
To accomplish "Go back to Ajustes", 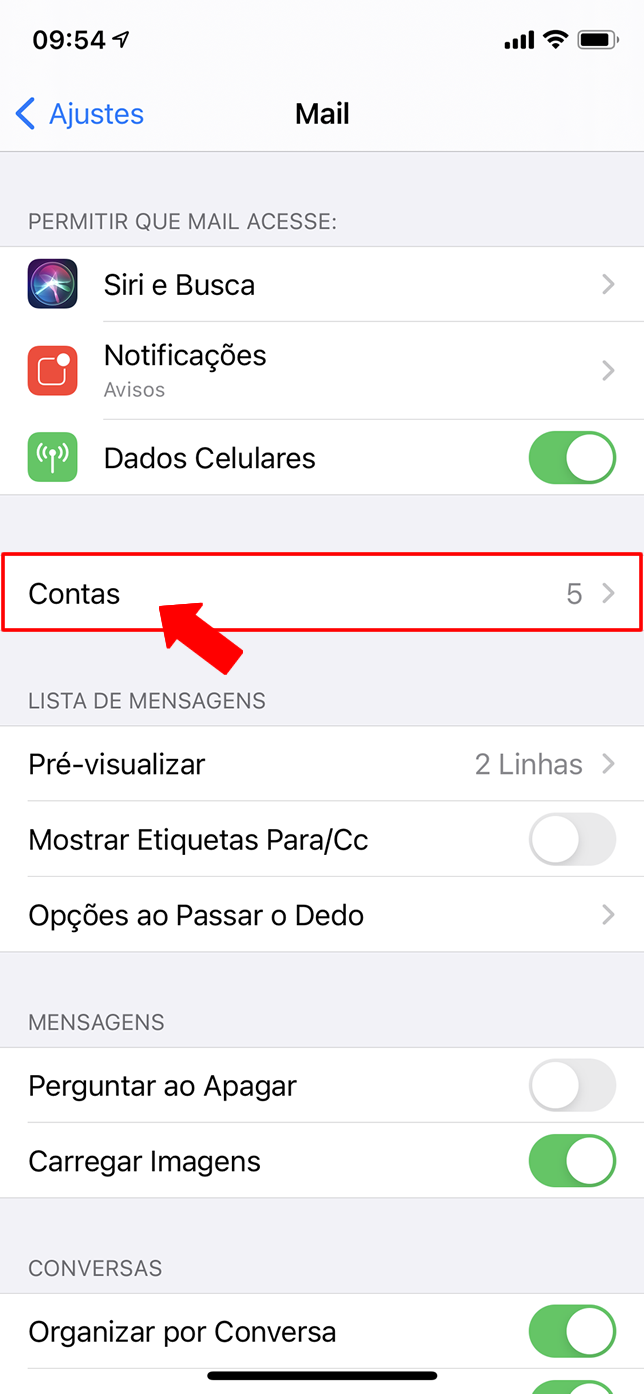I will tap(80, 114).
